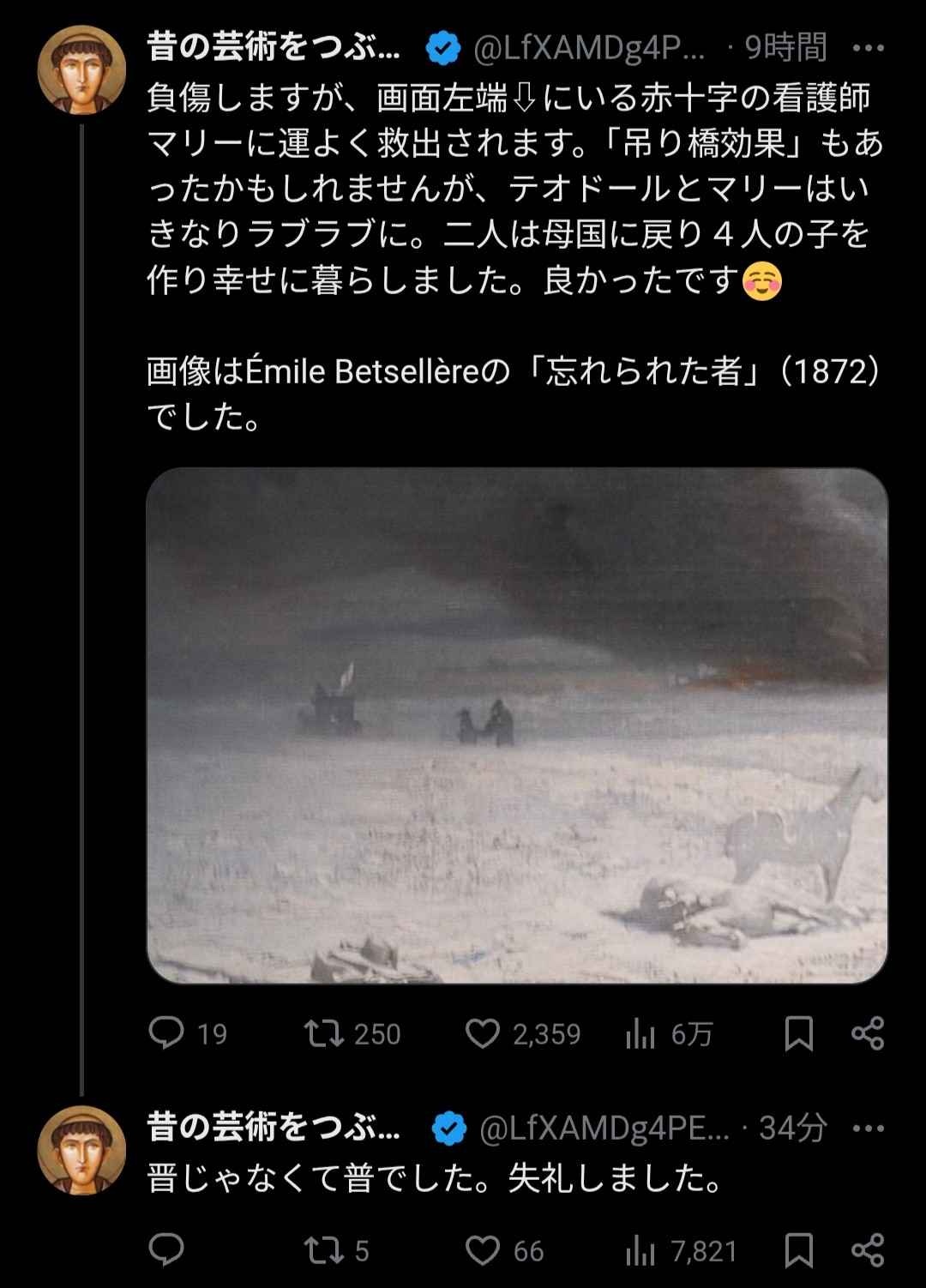Open the @LfXAMDg4P… handle on 9時間 post
Image resolution: width=926 pixels, height=1288 pixels.
click(589, 49)
